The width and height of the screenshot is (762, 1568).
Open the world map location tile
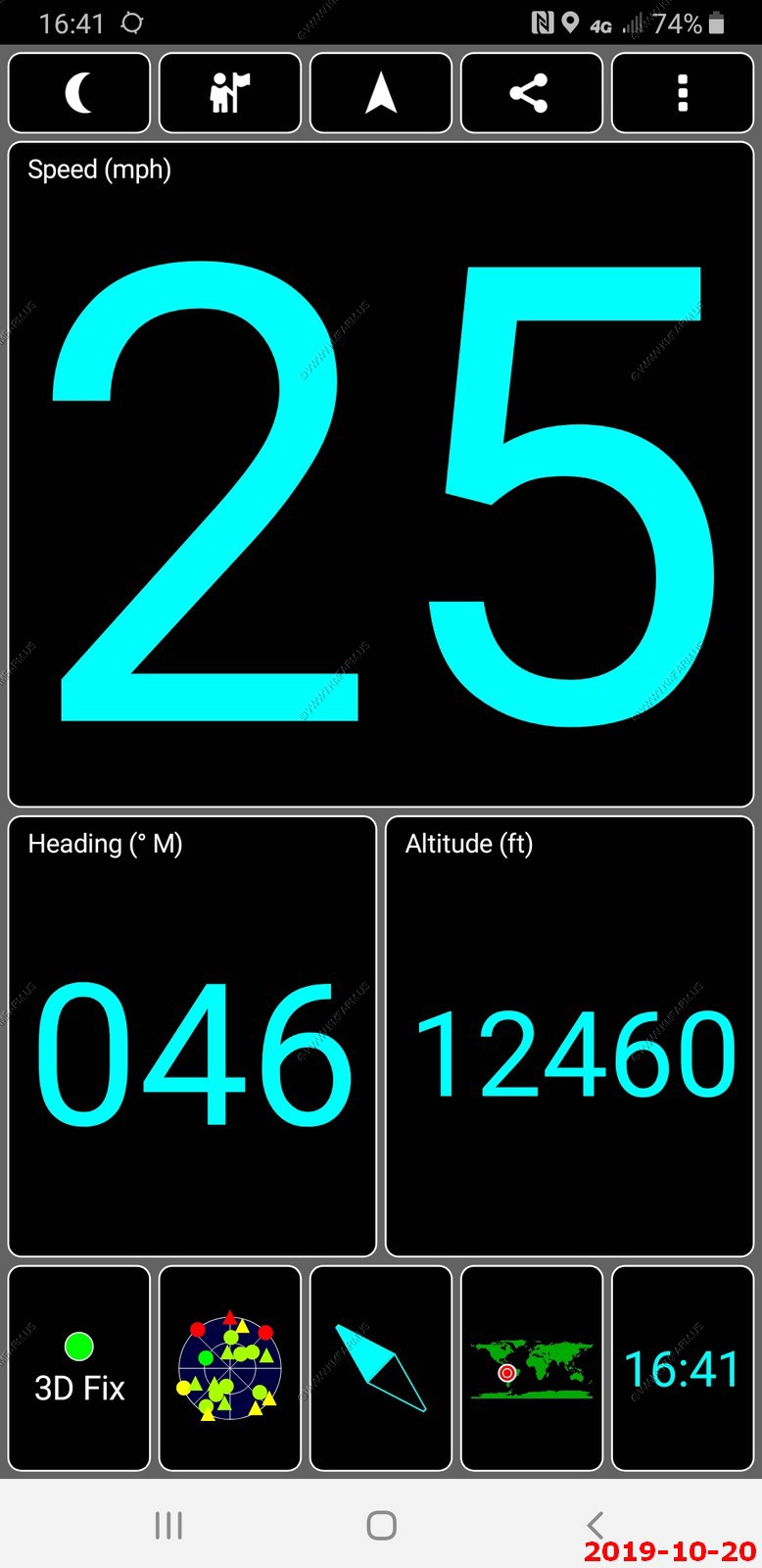pos(532,1368)
